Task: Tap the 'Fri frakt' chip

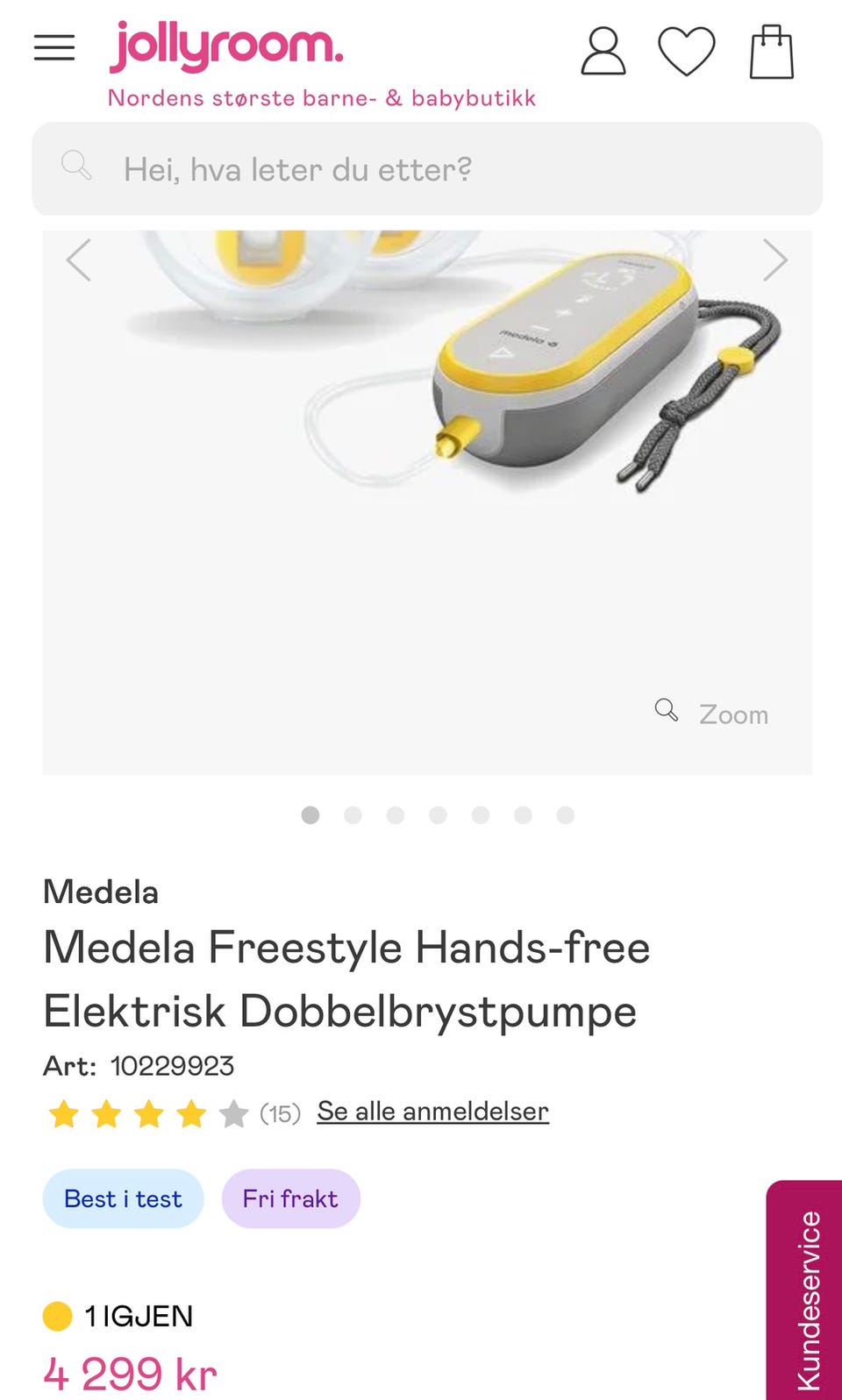Action: [x=290, y=1198]
